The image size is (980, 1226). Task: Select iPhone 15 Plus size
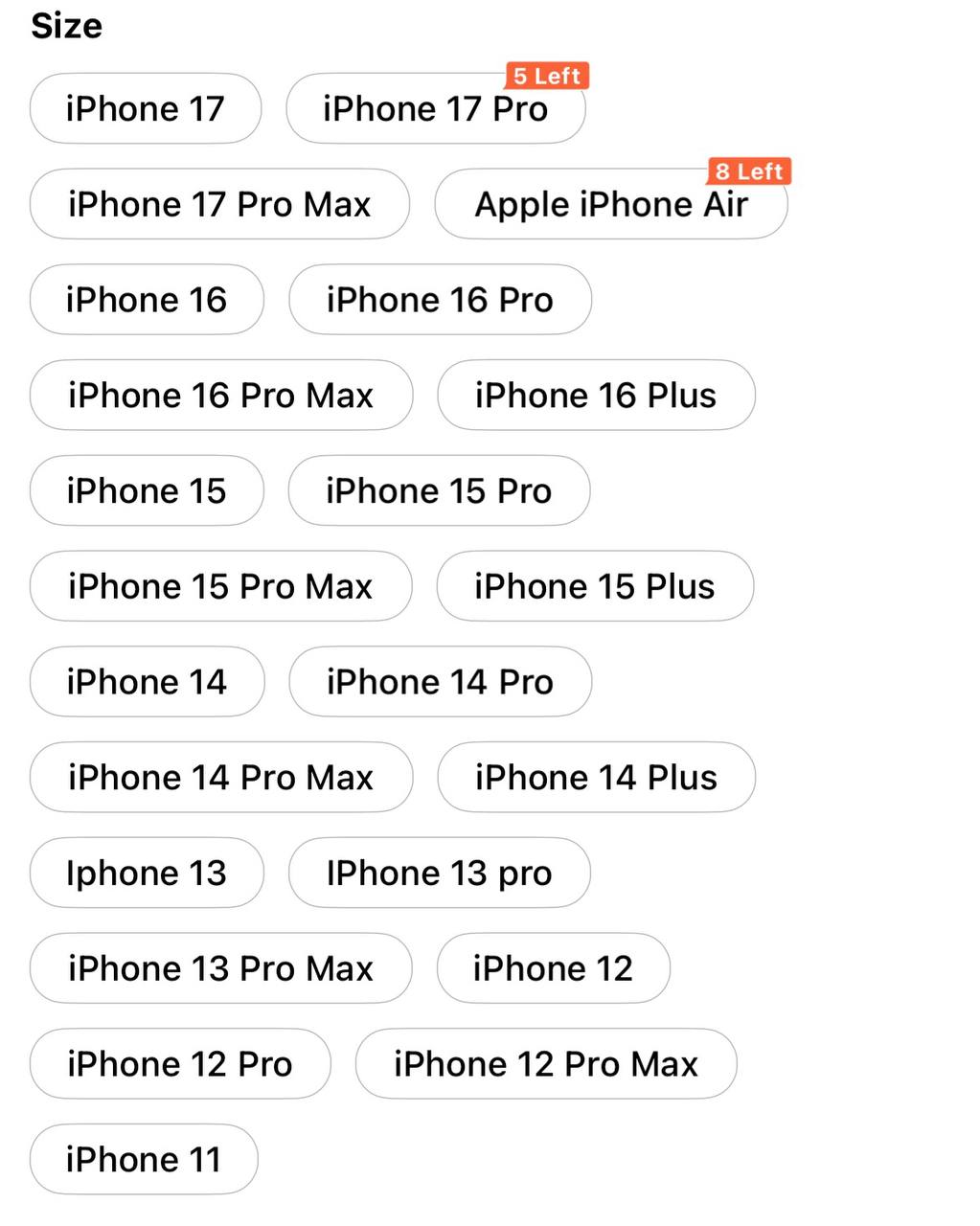click(595, 586)
